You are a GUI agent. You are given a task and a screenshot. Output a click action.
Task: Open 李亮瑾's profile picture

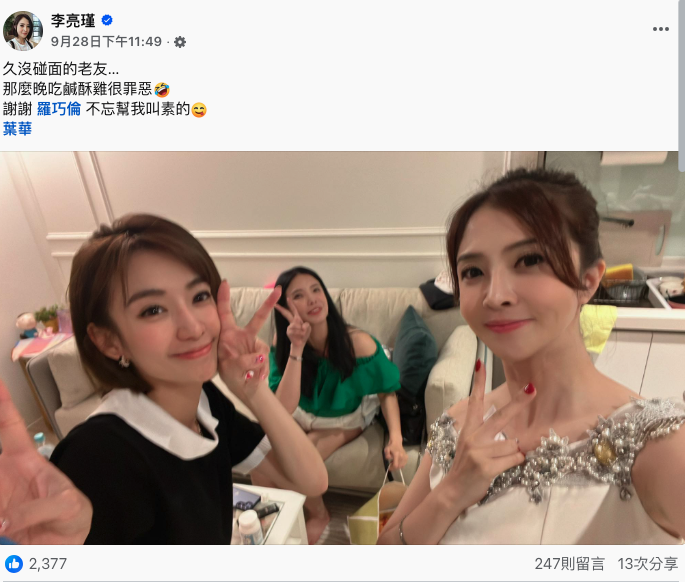click(x=23, y=30)
